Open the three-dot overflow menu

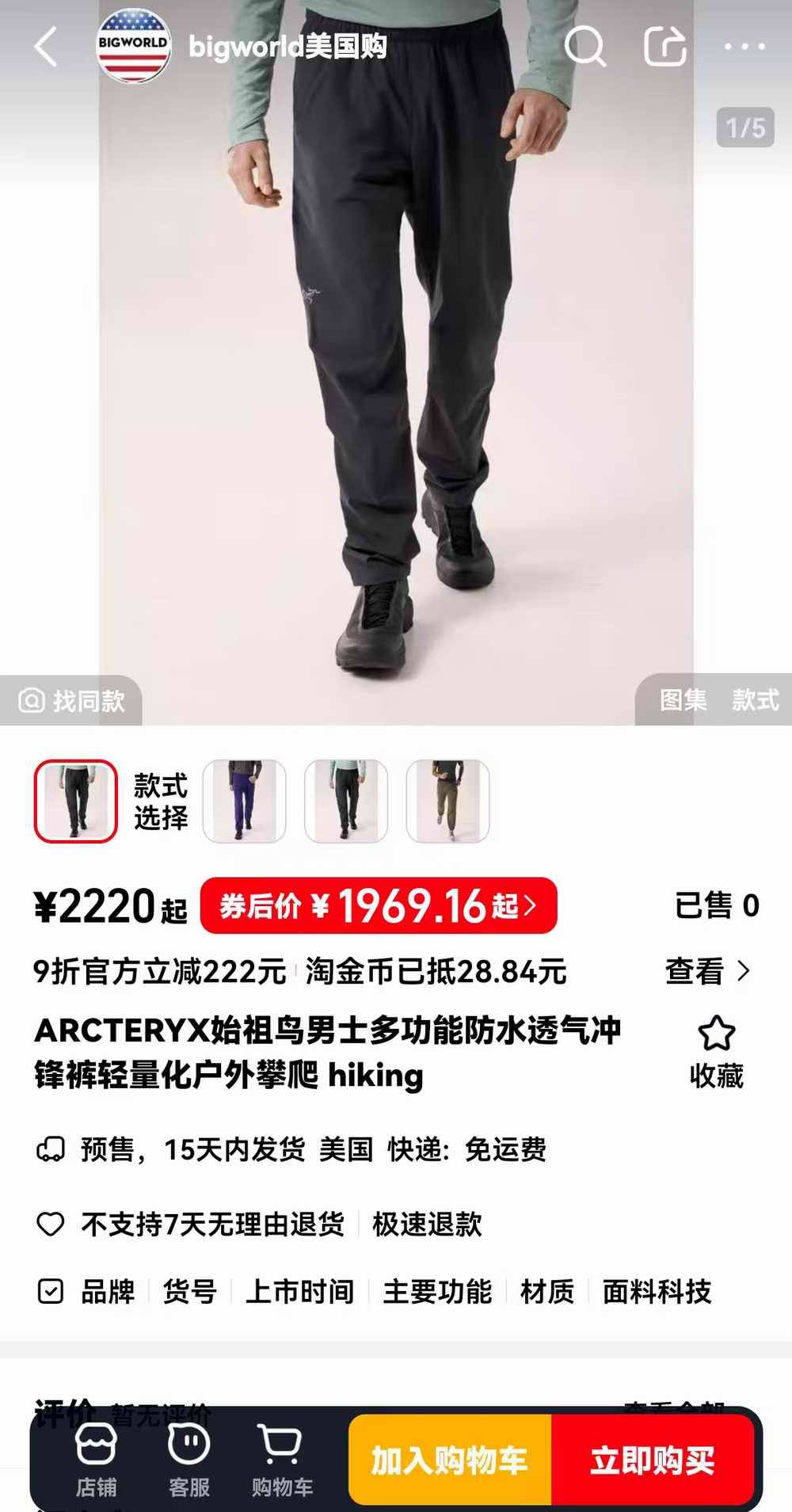[744, 47]
